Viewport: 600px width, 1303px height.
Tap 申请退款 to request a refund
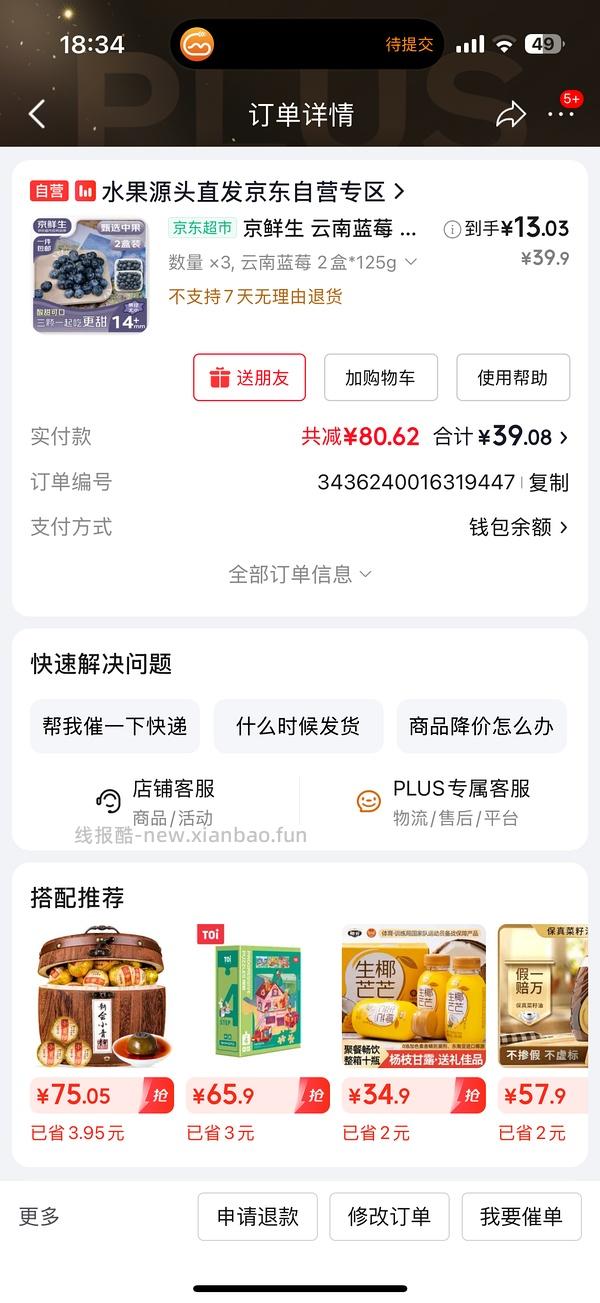[257, 1217]
